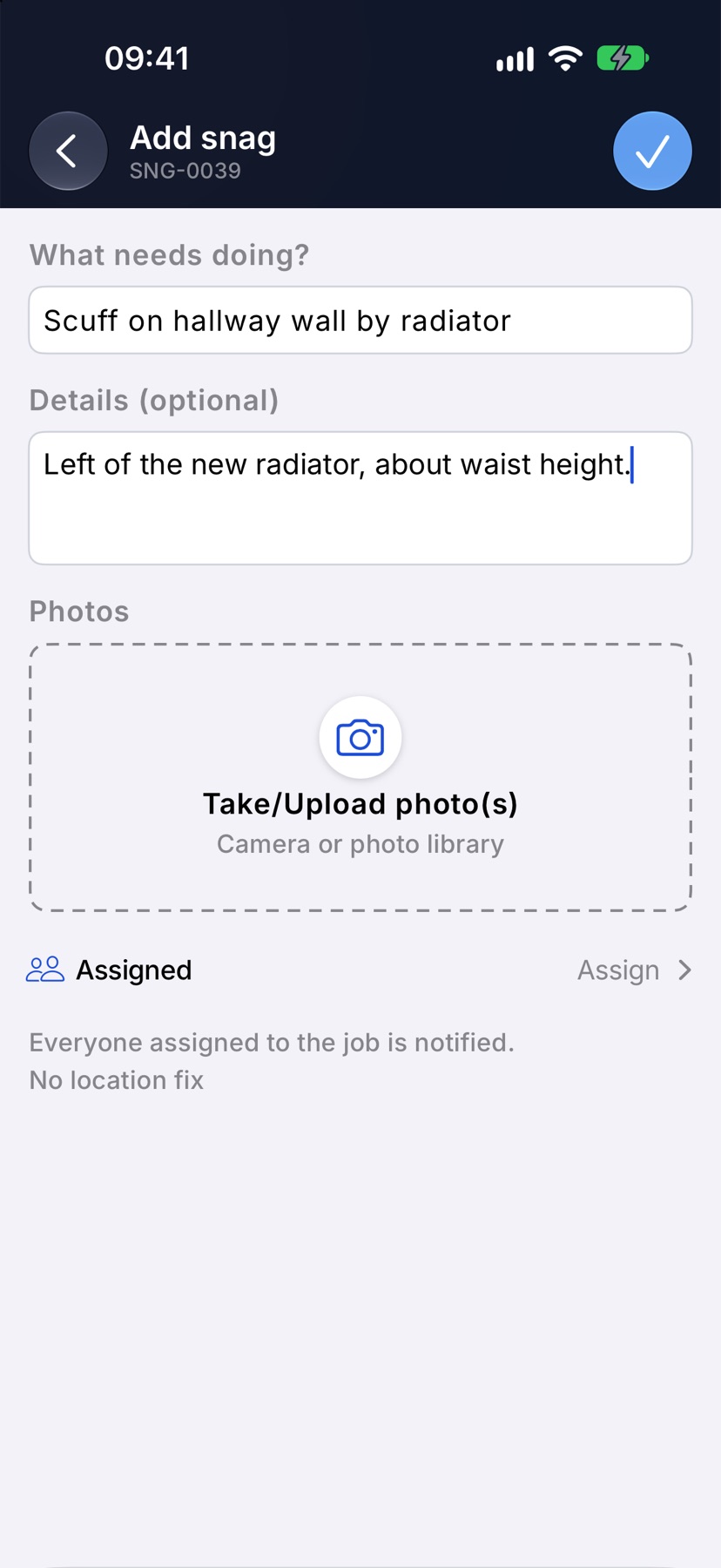Open the Assign row to choose assignees
The width and height of the screenshot is (721, 1568).
pos(360,970)
